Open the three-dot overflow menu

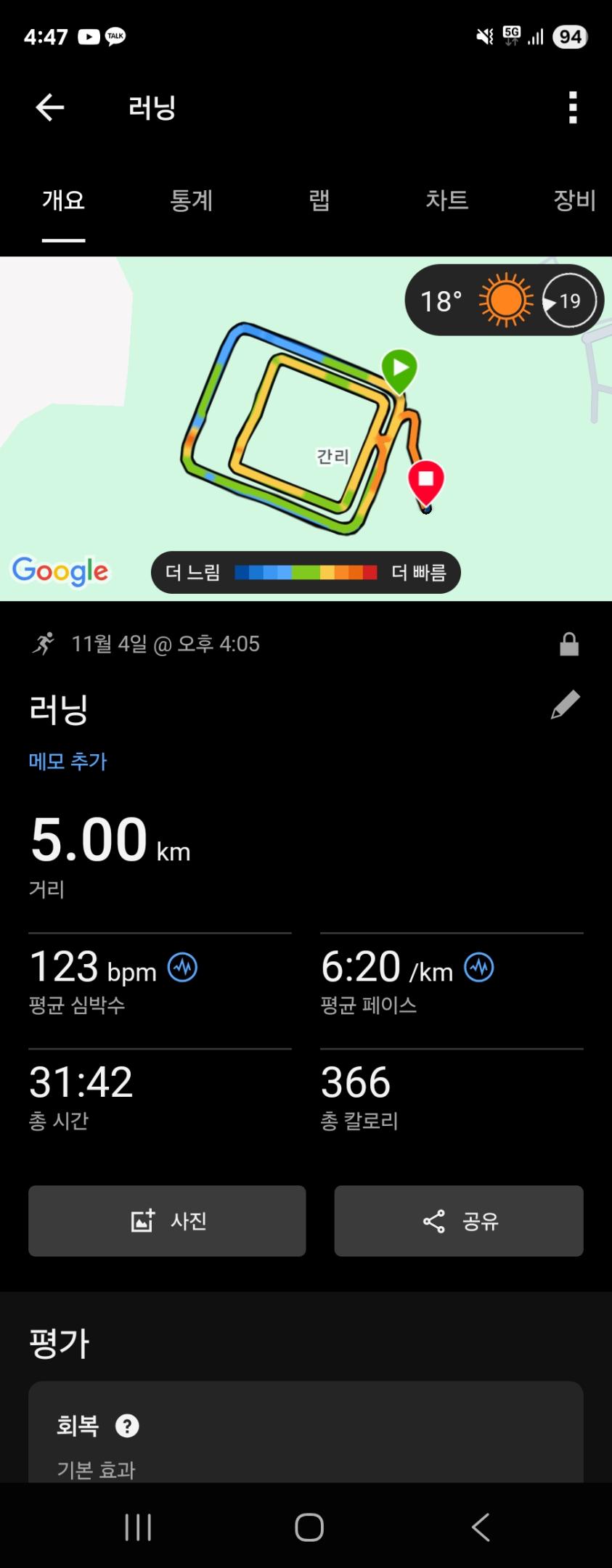[574, 107]
